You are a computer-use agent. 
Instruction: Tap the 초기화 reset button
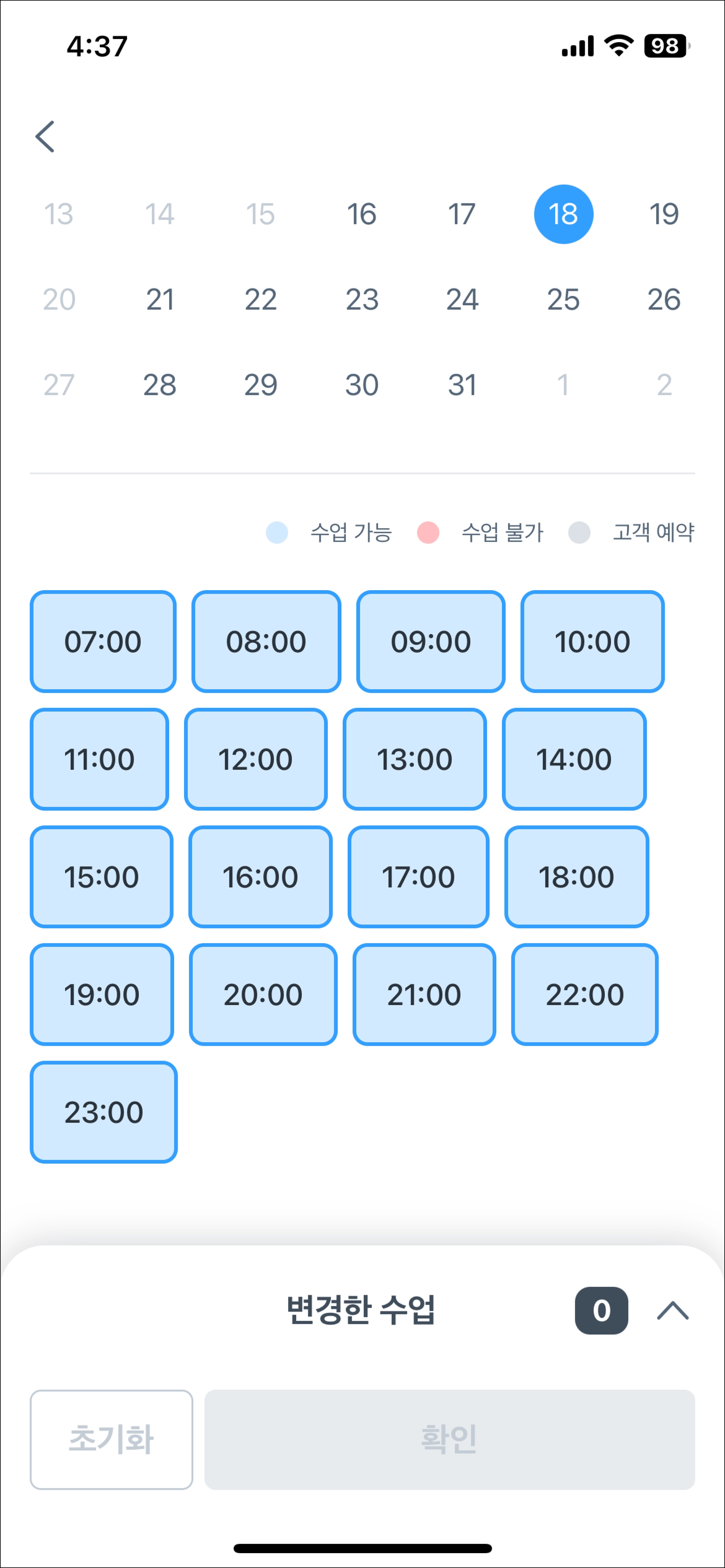(112, 1440)
